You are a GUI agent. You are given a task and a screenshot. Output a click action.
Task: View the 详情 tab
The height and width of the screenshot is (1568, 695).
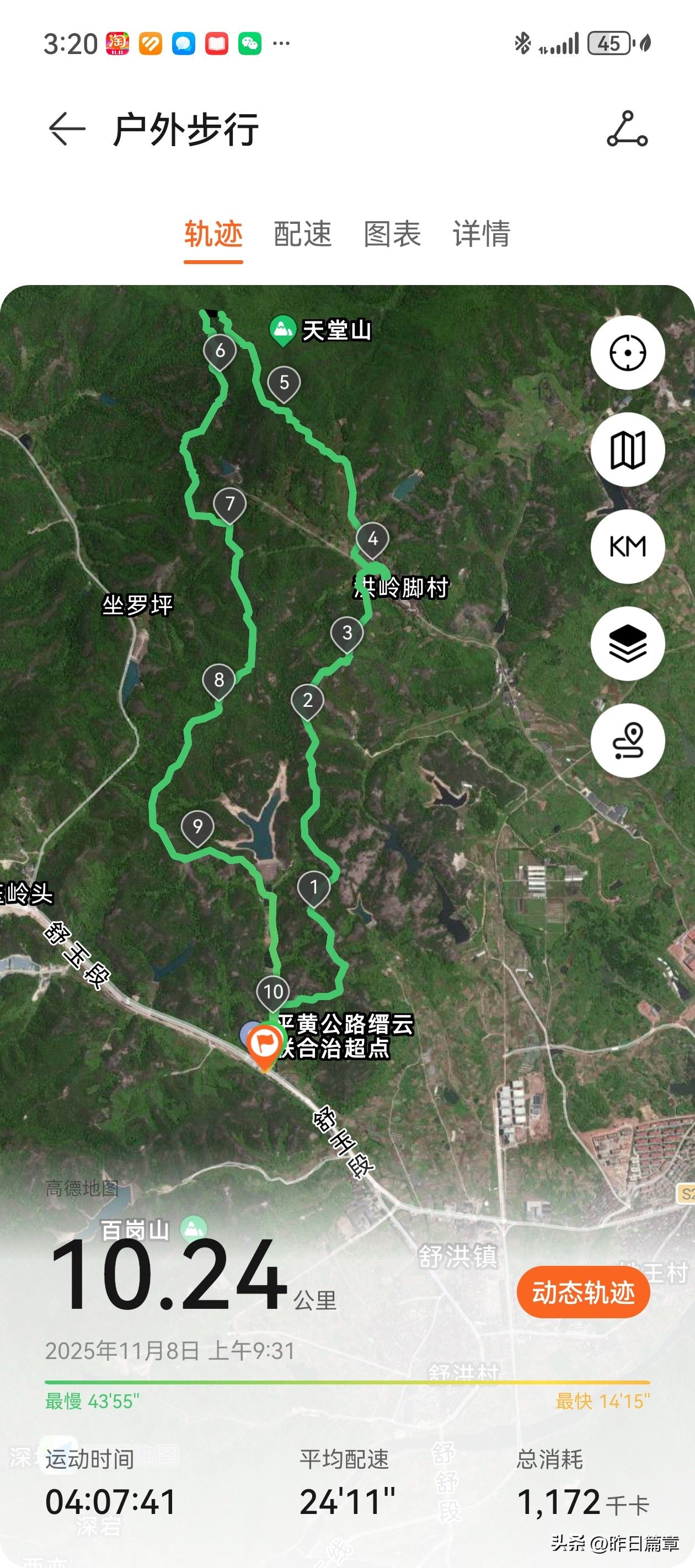point(481,234)
